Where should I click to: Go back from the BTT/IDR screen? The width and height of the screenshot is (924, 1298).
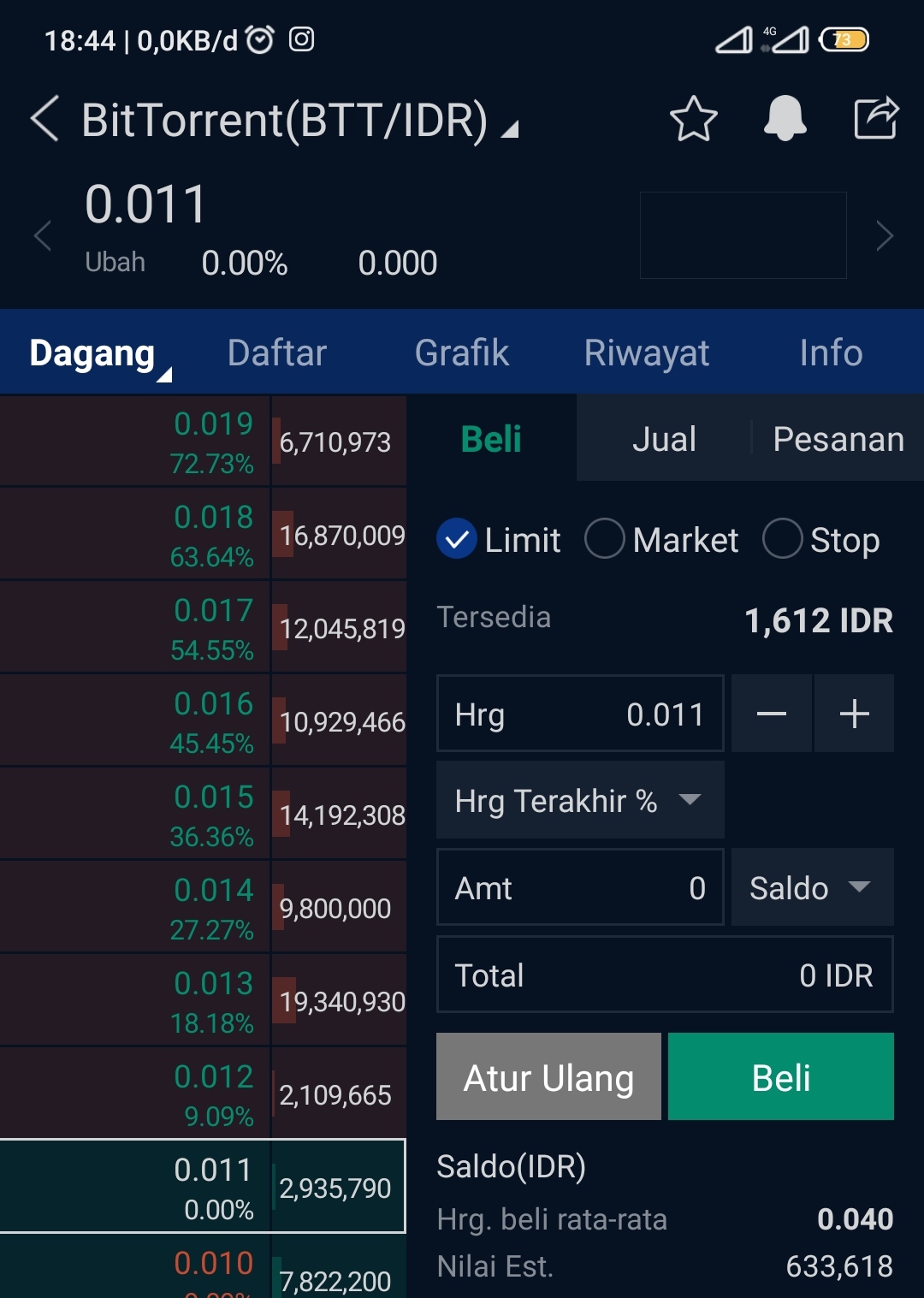click(44, 118)
